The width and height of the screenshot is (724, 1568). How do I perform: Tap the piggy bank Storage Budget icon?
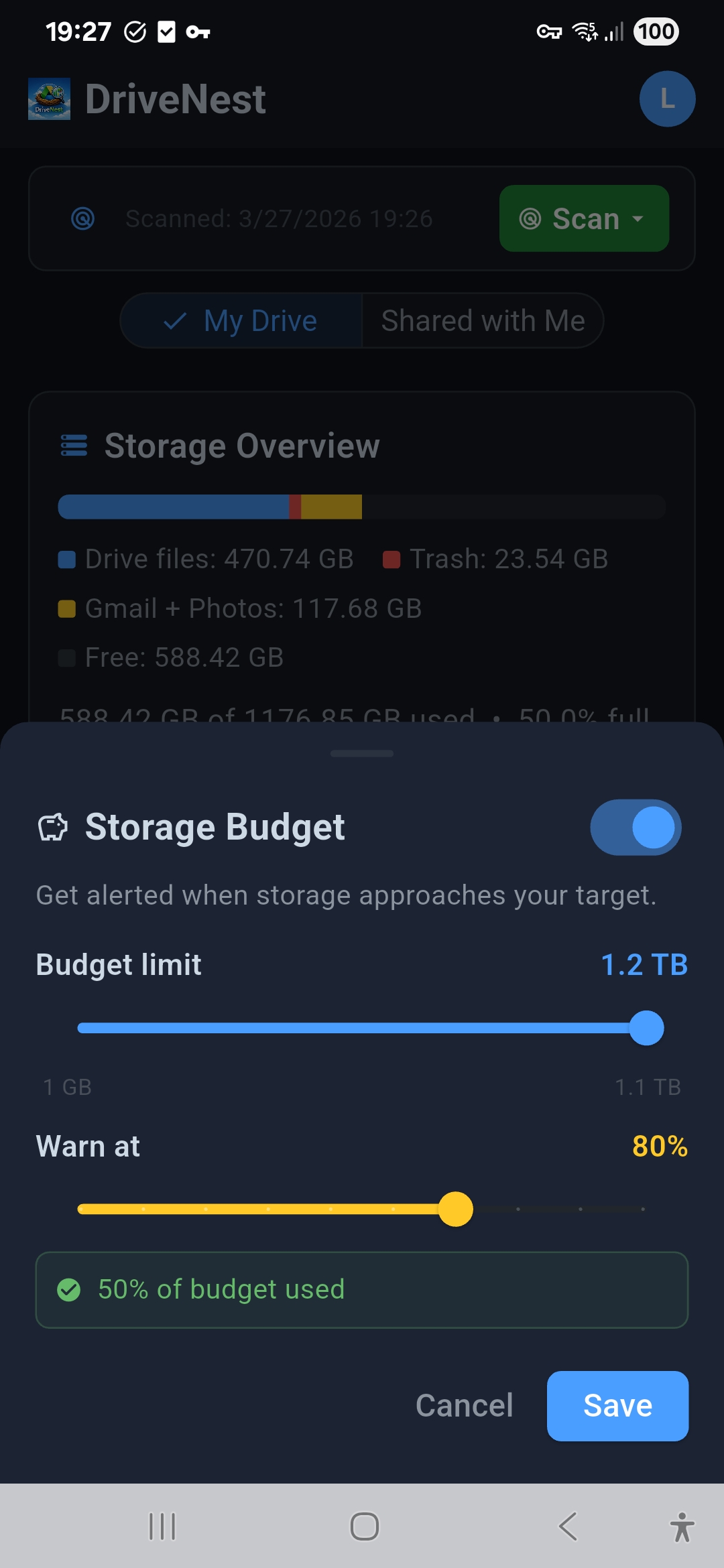54,827
